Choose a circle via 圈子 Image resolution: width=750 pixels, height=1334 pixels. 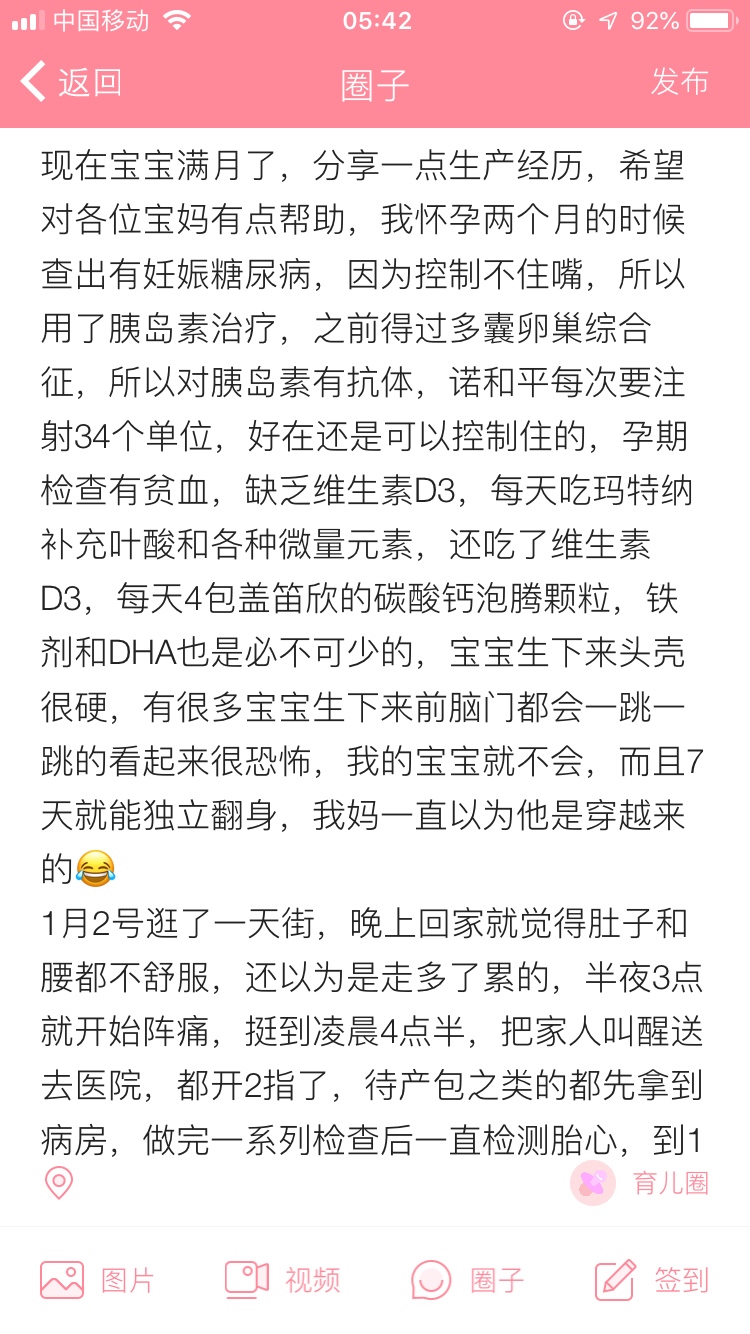click(x=468, y=1279)
